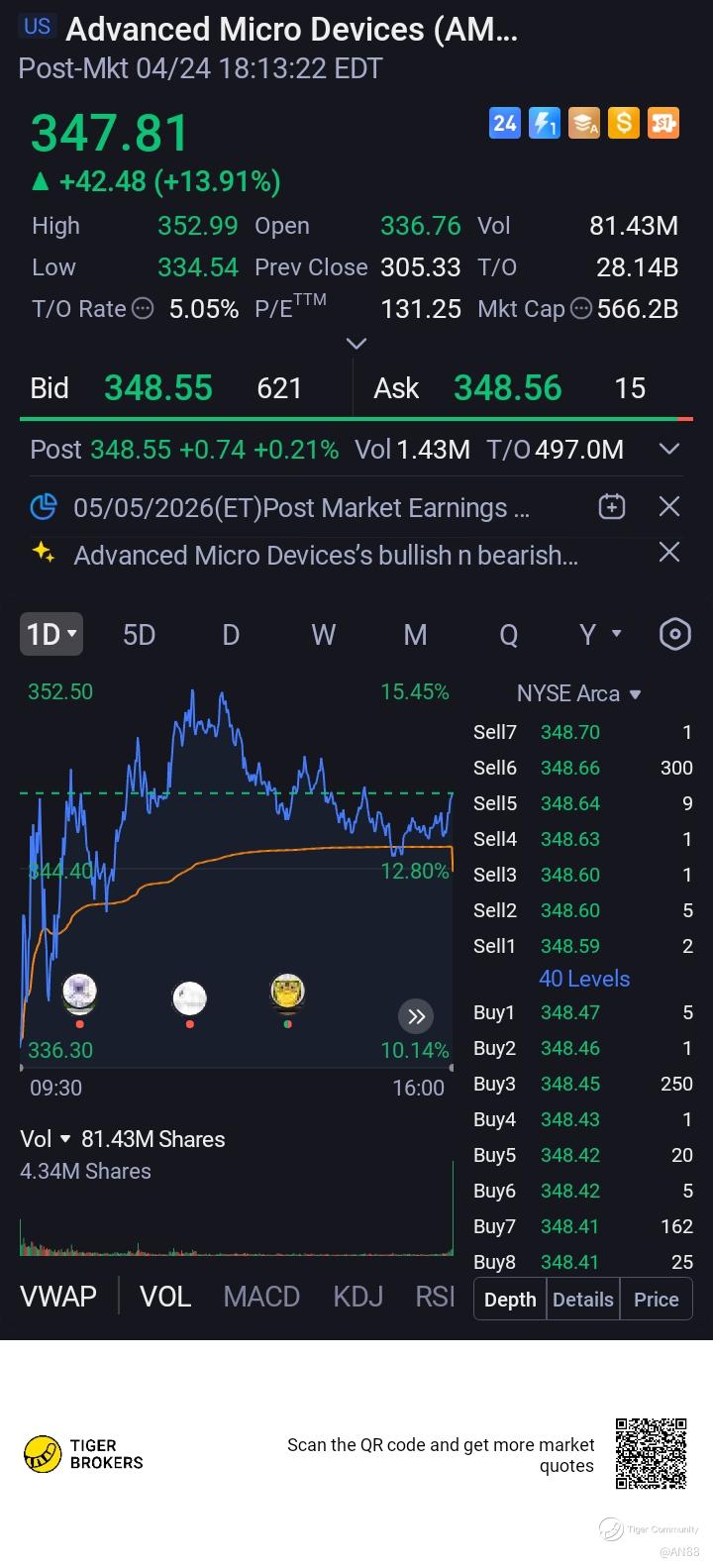713x1568 pixels.
Task: Close the bullish n bearish banner
Action: tap(669, 553)
